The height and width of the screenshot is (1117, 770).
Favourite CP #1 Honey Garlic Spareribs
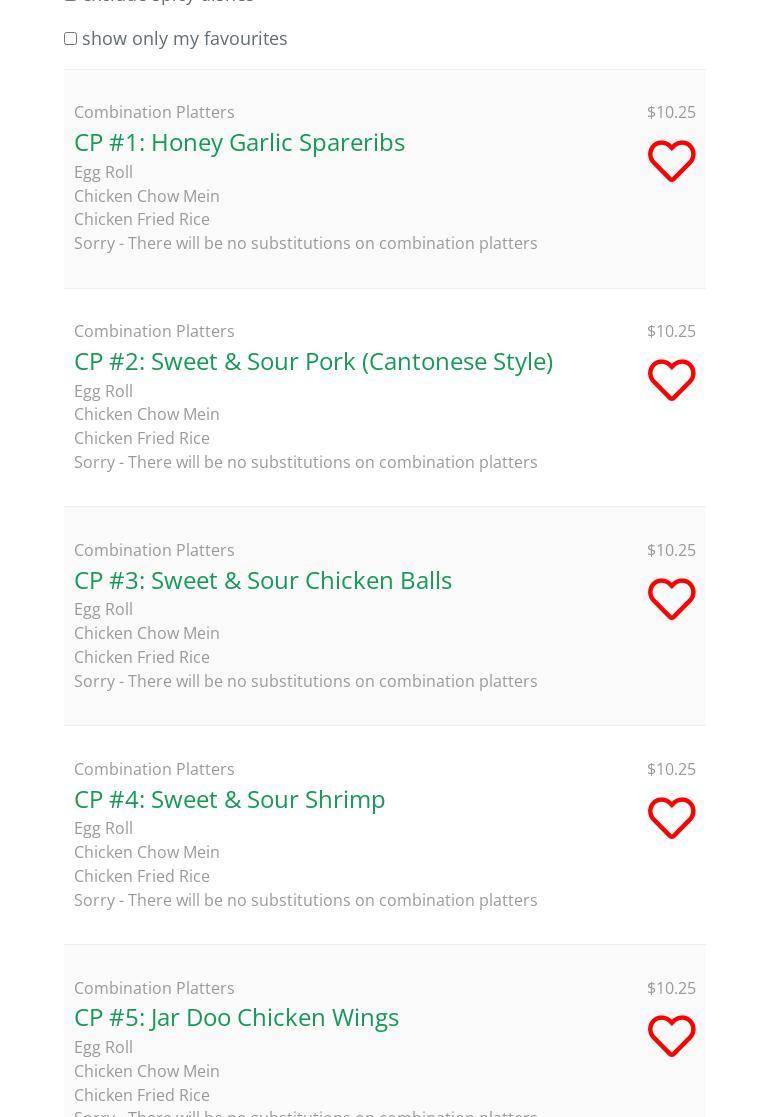[671, 161]
